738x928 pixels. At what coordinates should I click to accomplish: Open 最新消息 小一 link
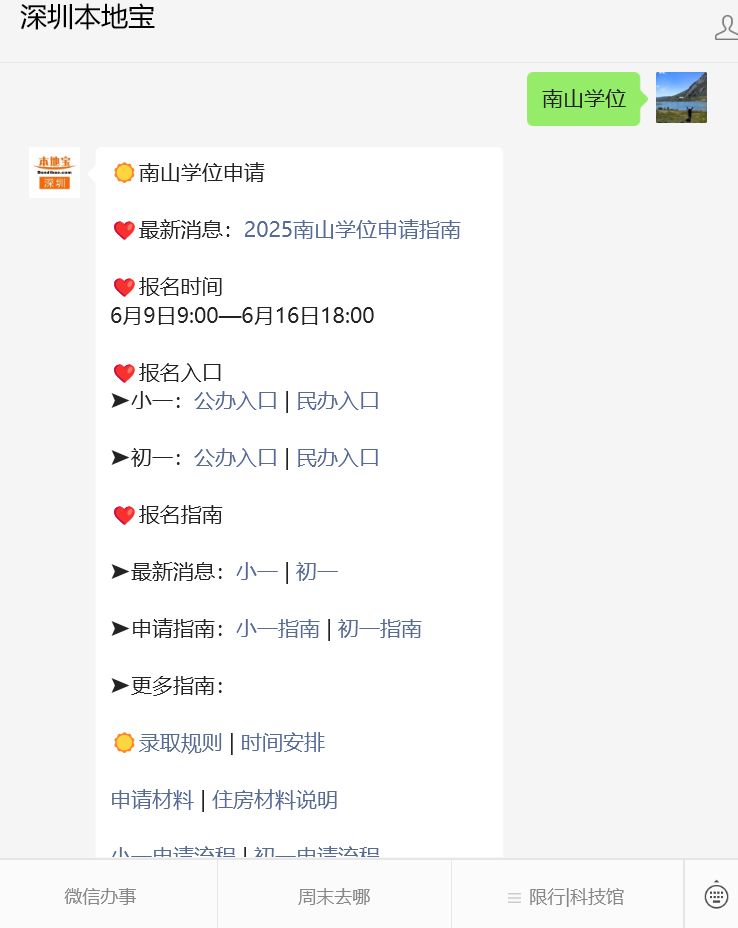point(257,572)
